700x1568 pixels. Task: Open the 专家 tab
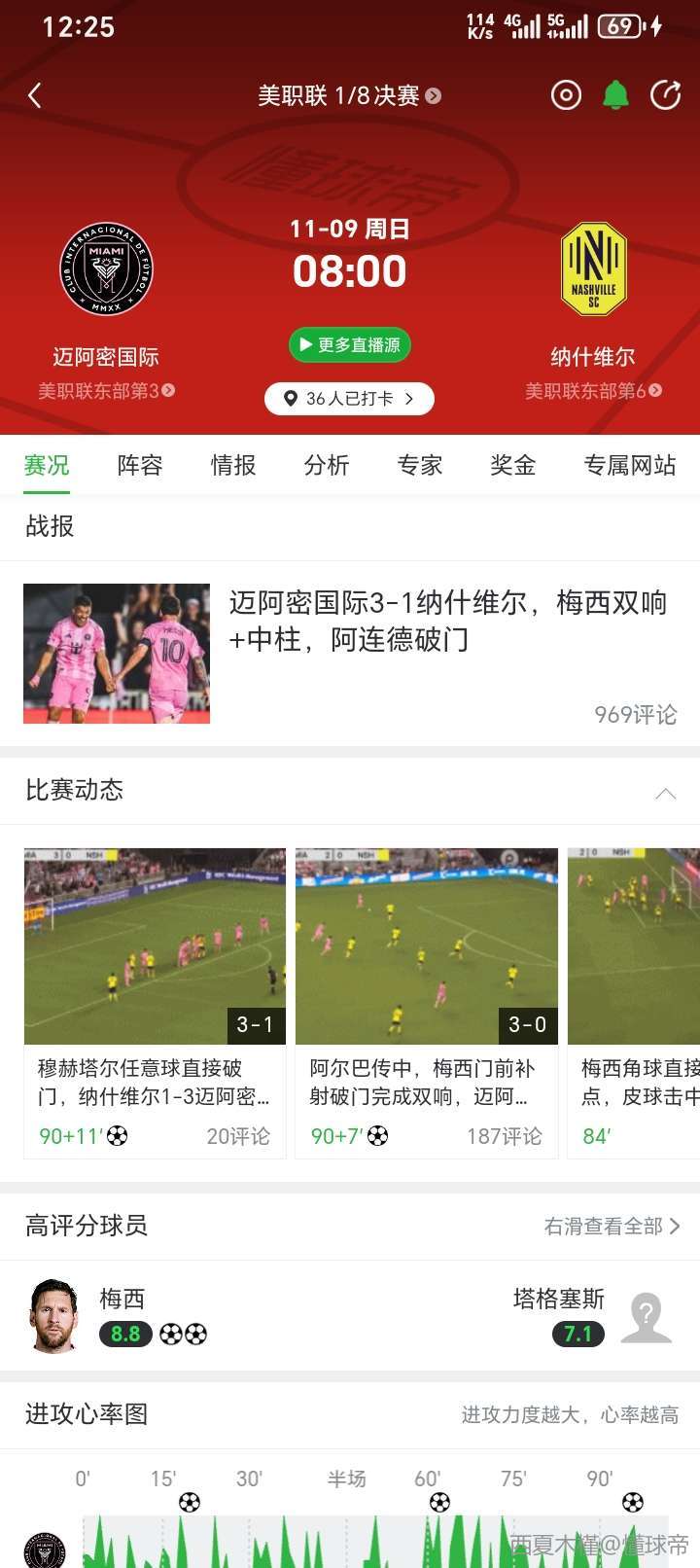pyautogui.click(x=420, y=465)
